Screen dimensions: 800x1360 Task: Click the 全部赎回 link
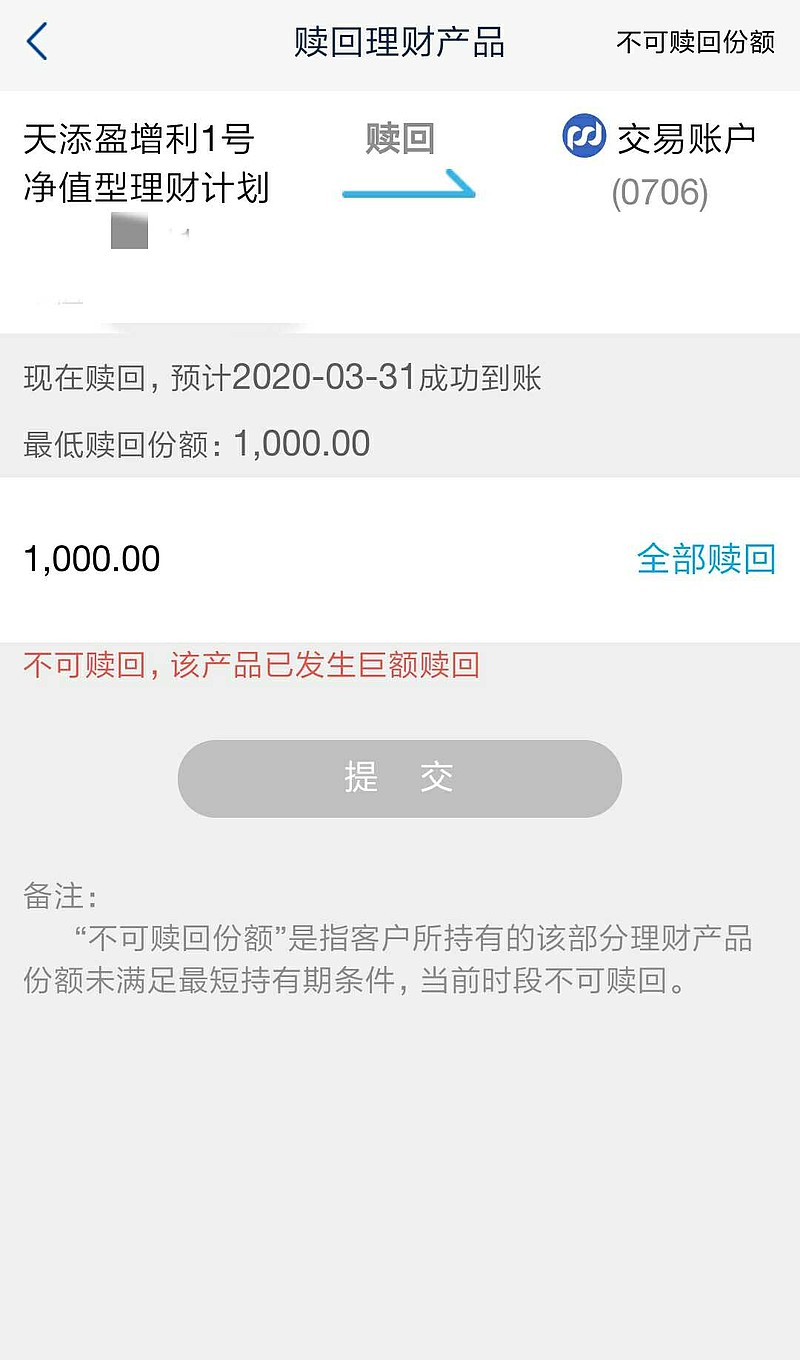click(x=708, y=558)
